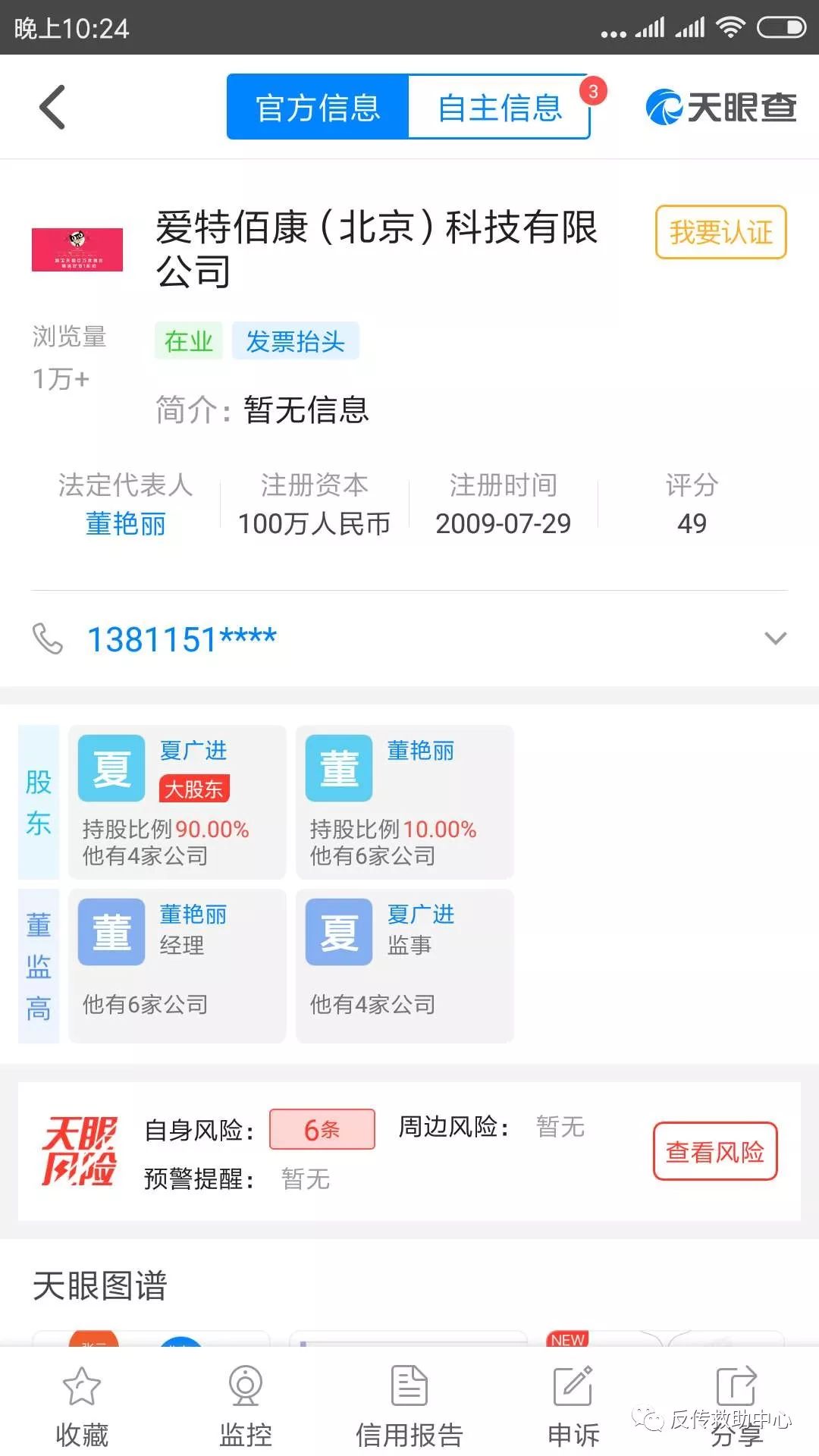The width and height of the screenshot is (819, 1456).
Task: Open the 信用报告 credit report
Action: [409, 1405]
